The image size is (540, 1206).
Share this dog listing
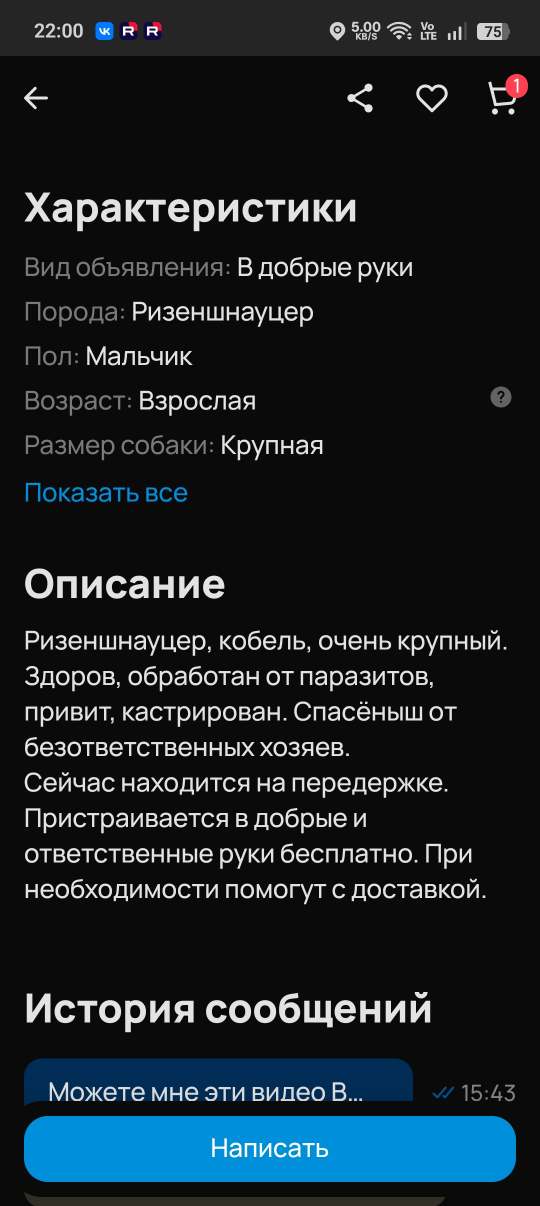360,98
